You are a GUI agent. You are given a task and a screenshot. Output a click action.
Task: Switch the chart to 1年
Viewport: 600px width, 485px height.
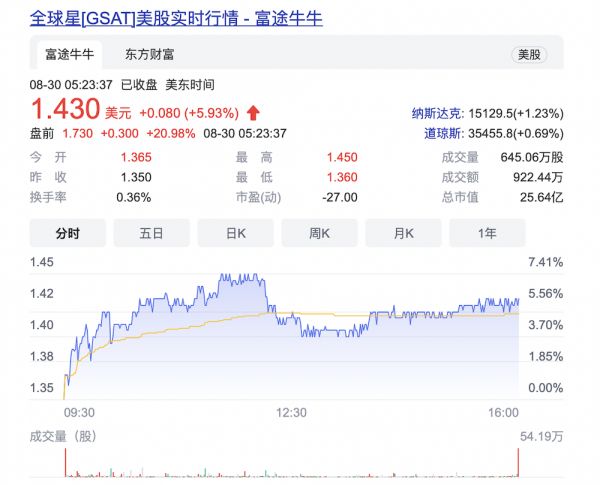487,232
